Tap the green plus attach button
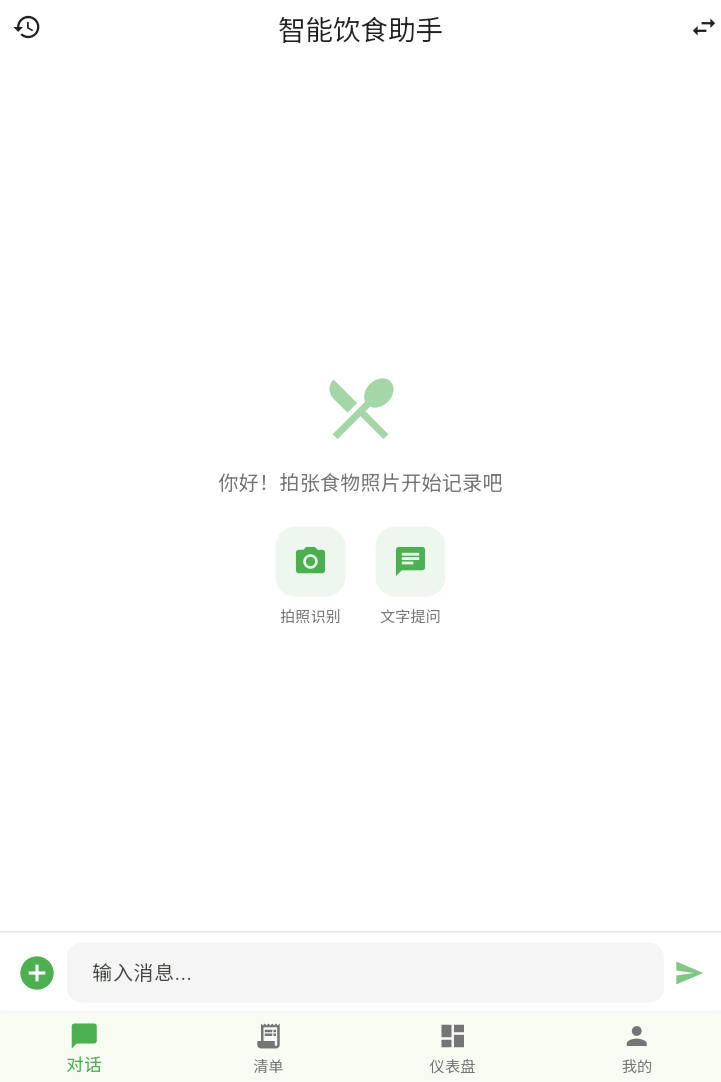Screen dimensions: 721x1082 (x=37, y=973)
